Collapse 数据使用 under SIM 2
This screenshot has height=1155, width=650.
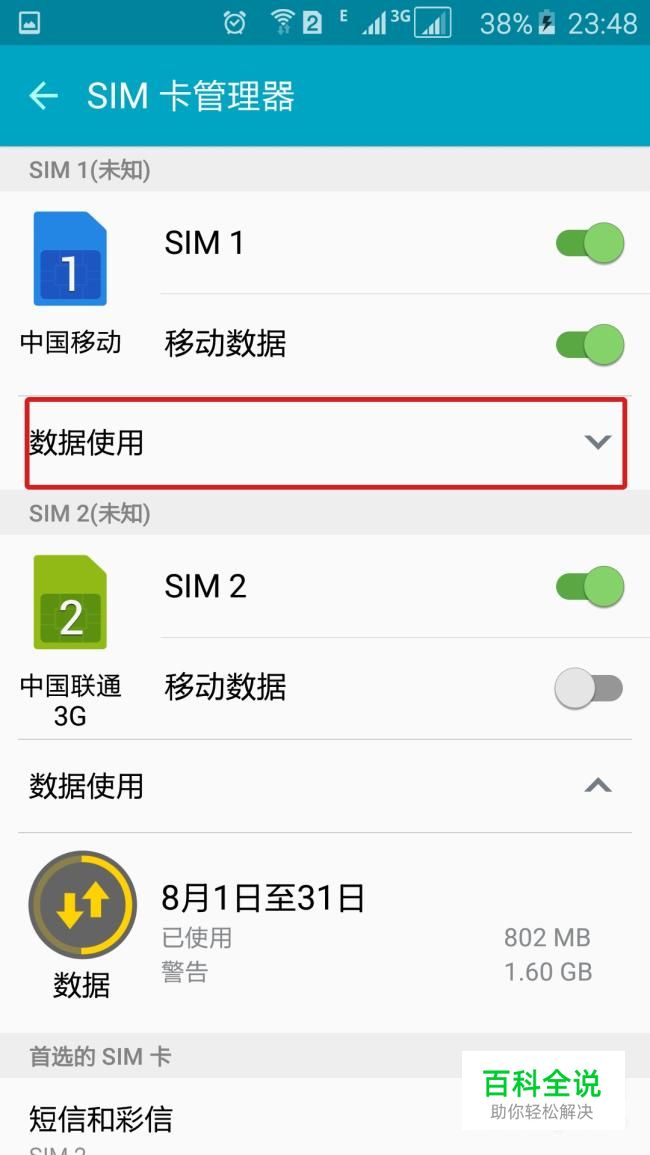pyautogui.click(x=325, y=786)
